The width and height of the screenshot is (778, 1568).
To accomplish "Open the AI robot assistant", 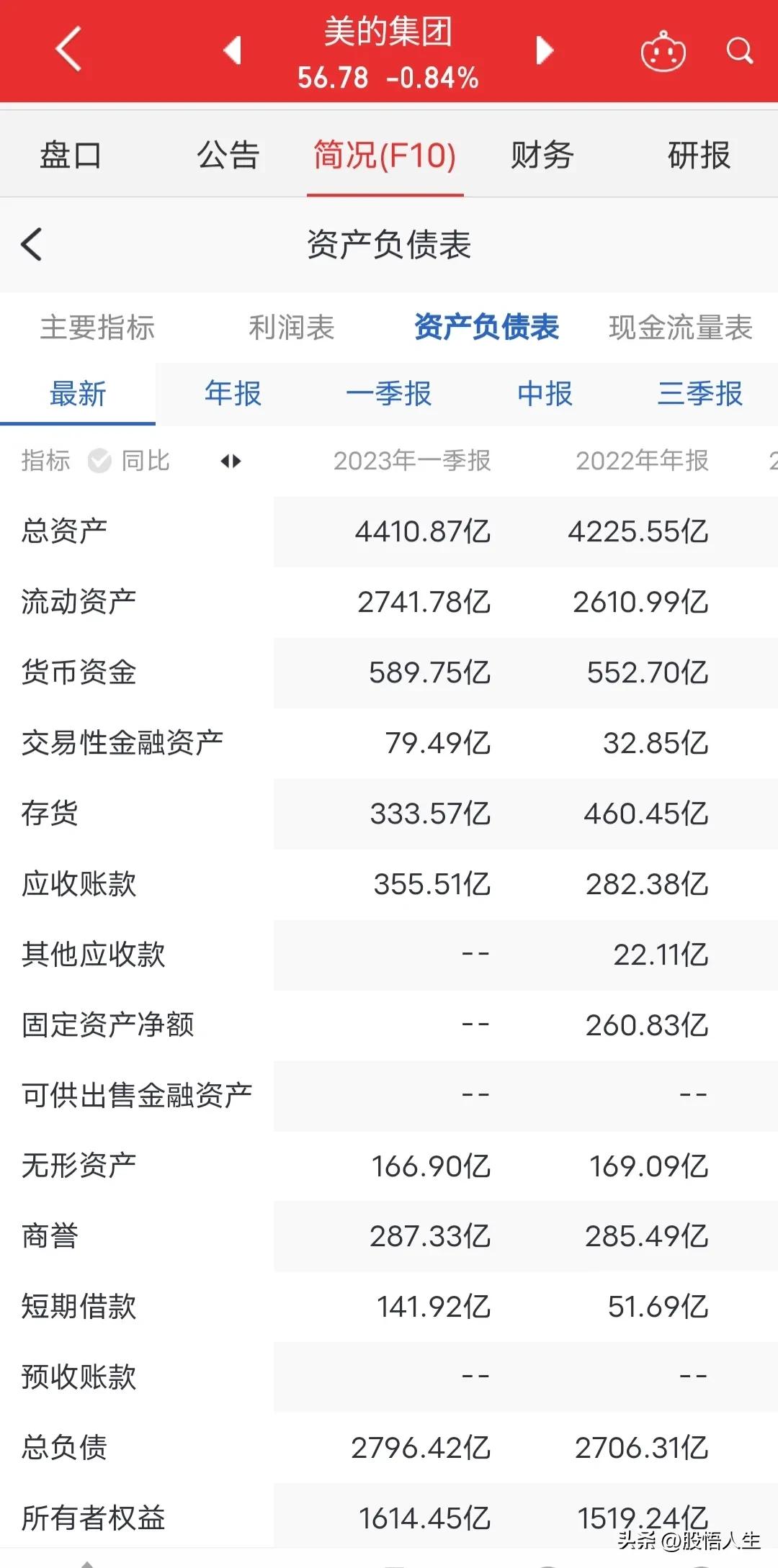I will click(x=662, y=50).
